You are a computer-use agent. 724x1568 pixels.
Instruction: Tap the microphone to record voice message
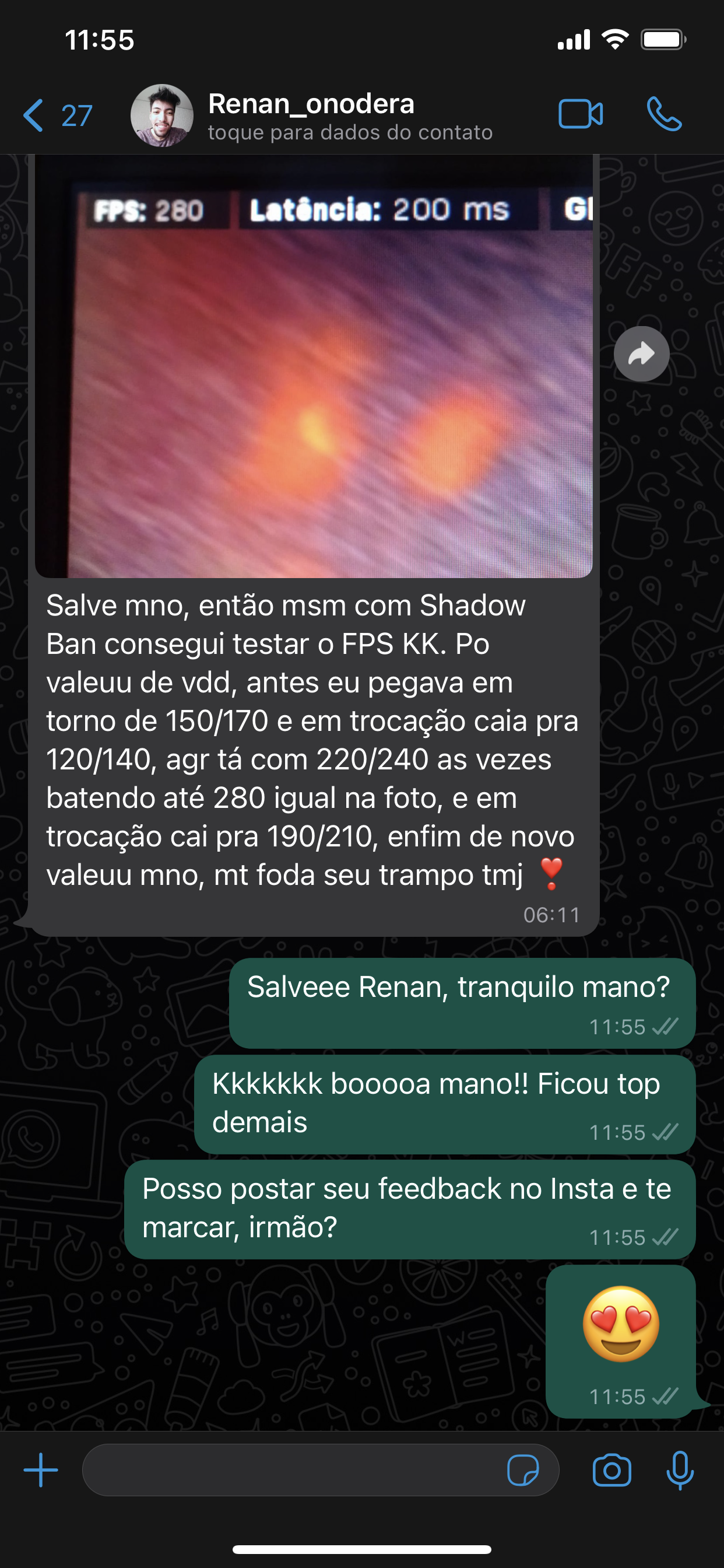(680, 1470)
